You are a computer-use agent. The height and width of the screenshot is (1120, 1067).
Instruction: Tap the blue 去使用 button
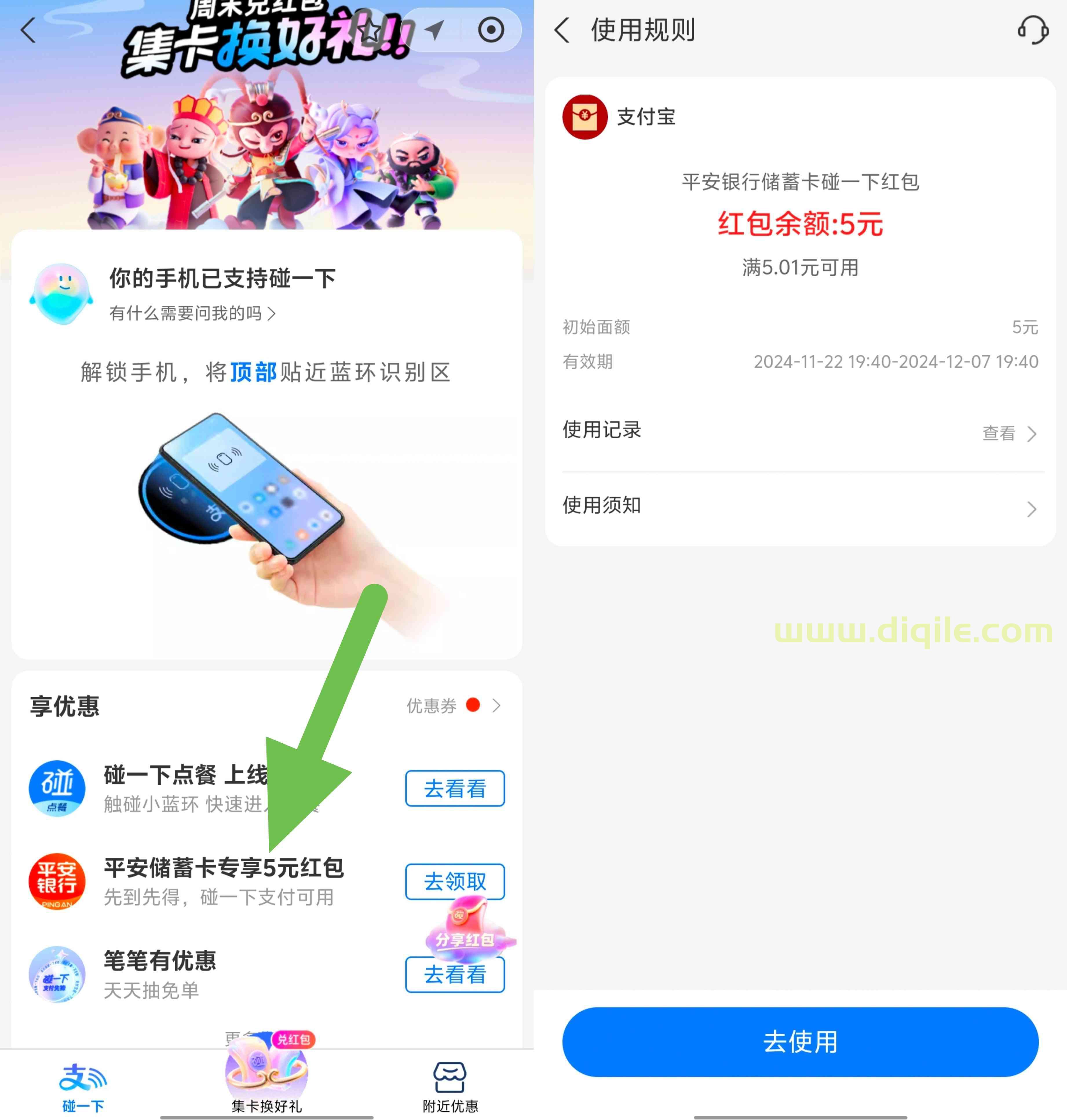click(x=800, y=1042)
